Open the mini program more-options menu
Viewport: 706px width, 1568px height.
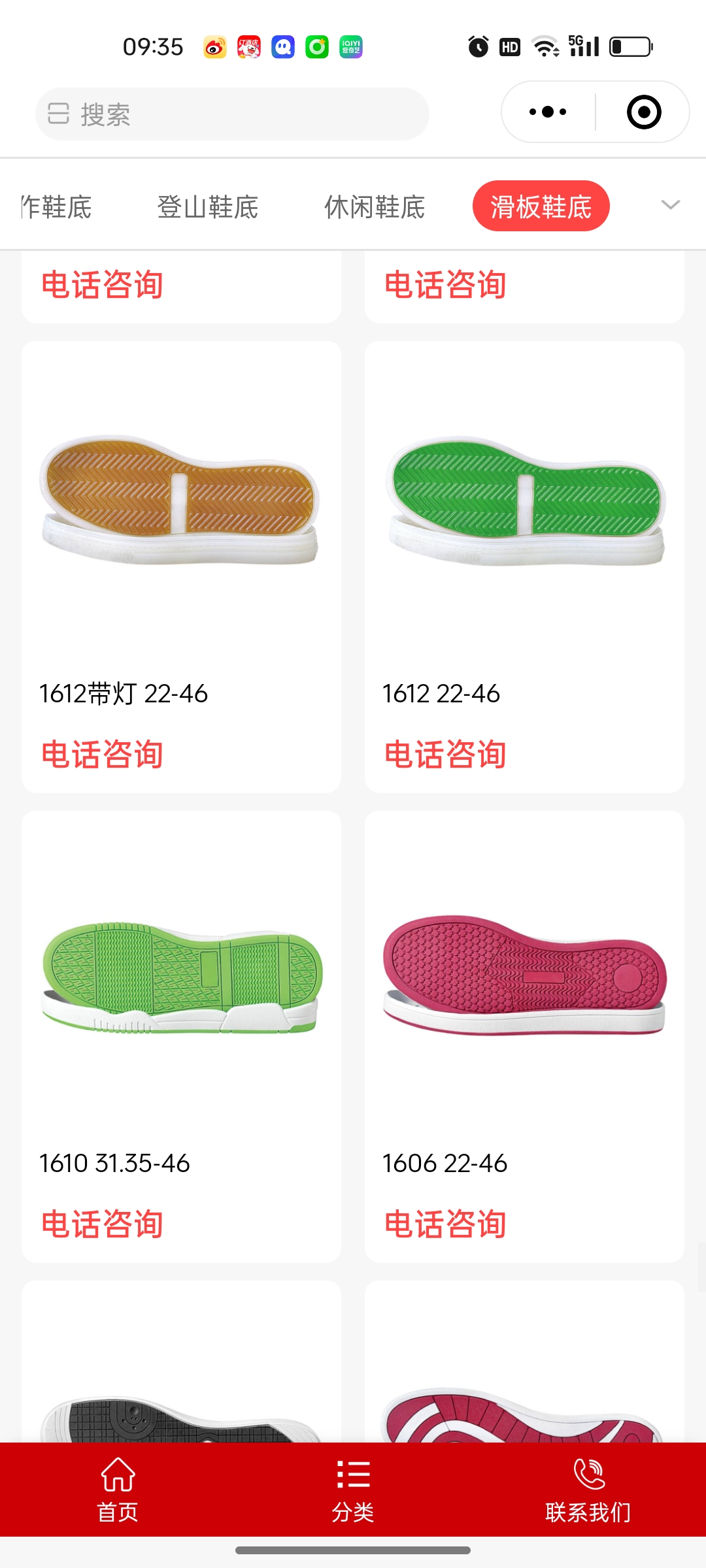click(548, 112)
